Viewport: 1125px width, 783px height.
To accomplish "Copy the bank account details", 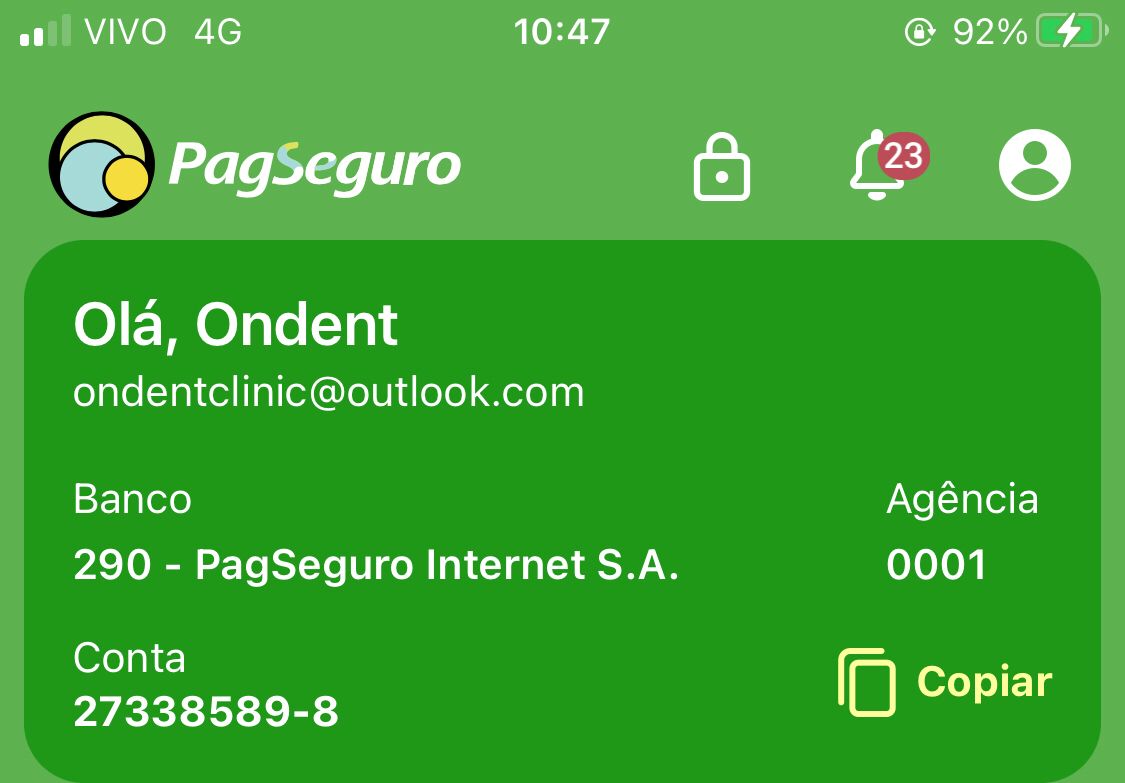I will (946, 682).
